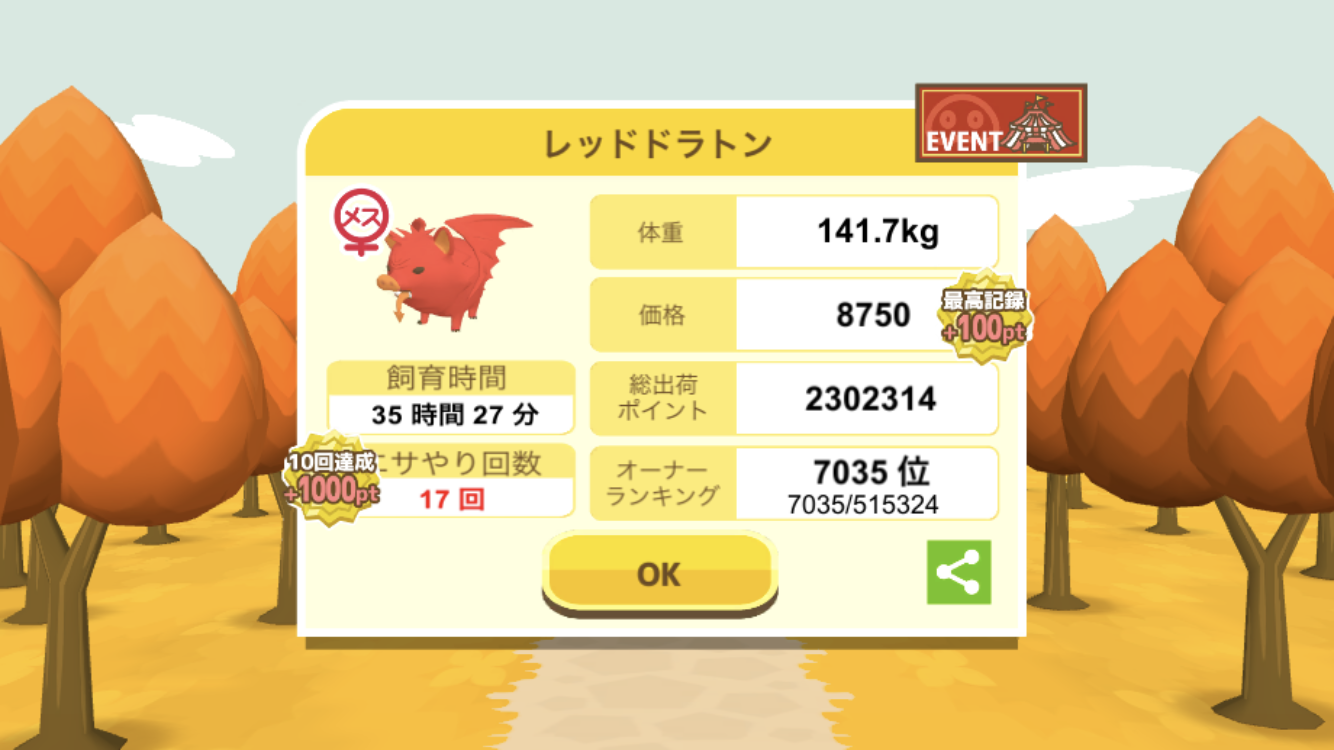Open the EVENT banner
Screen dimensions: 1334x750
tap(1000, 123)
